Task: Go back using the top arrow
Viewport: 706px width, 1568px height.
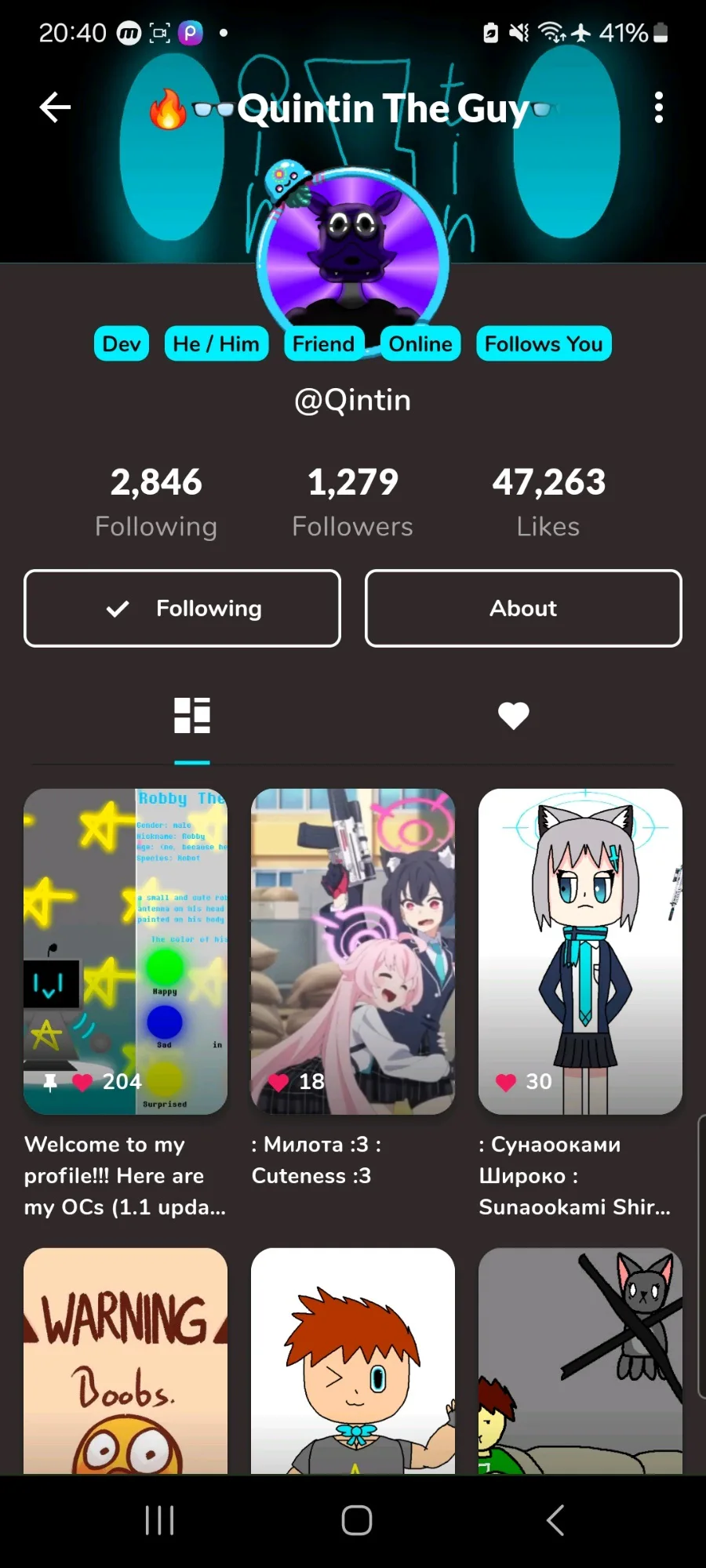Action: [55, 107]
